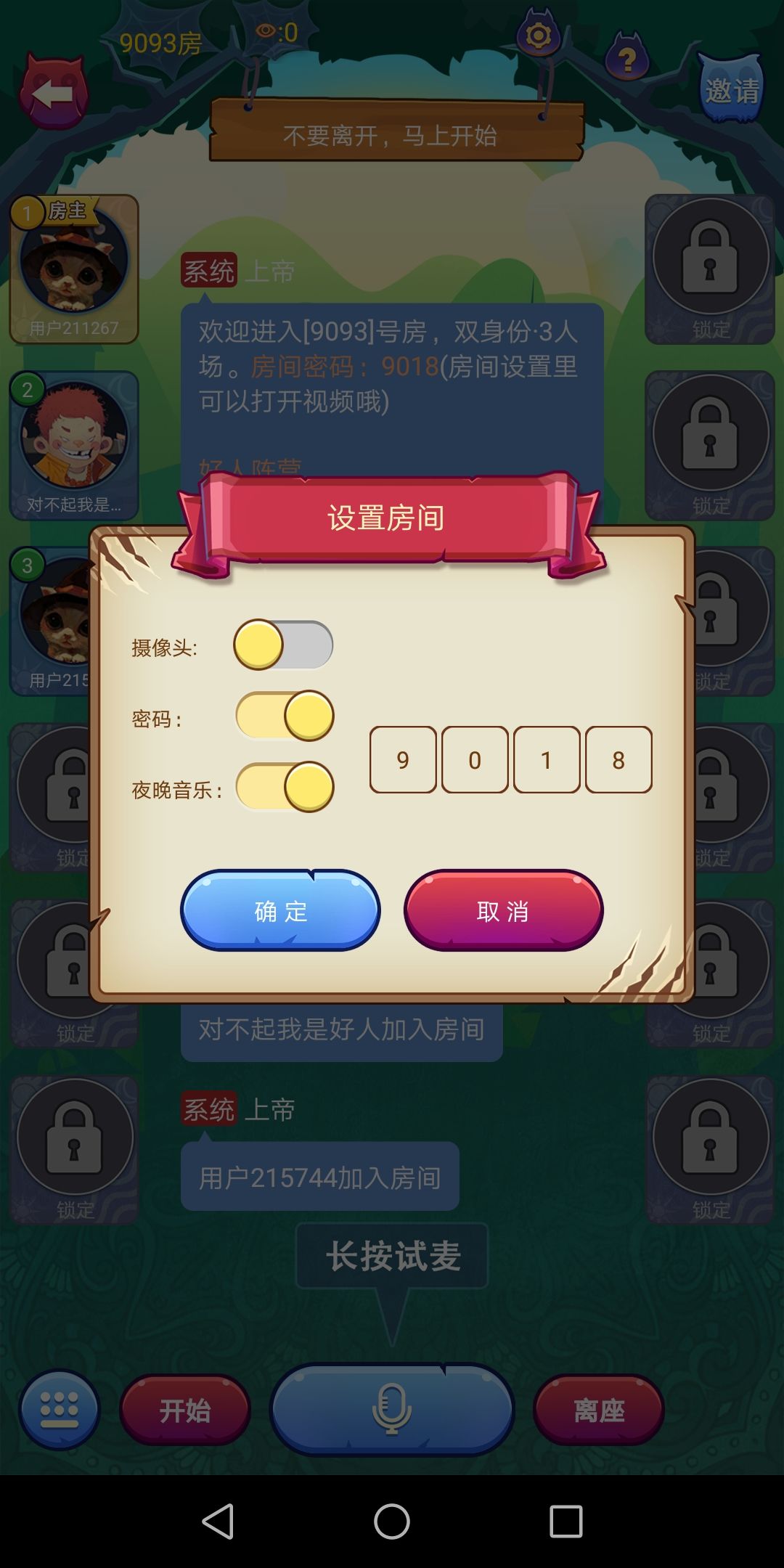Tap the 邀请 owl invite button

click(732, 89)
